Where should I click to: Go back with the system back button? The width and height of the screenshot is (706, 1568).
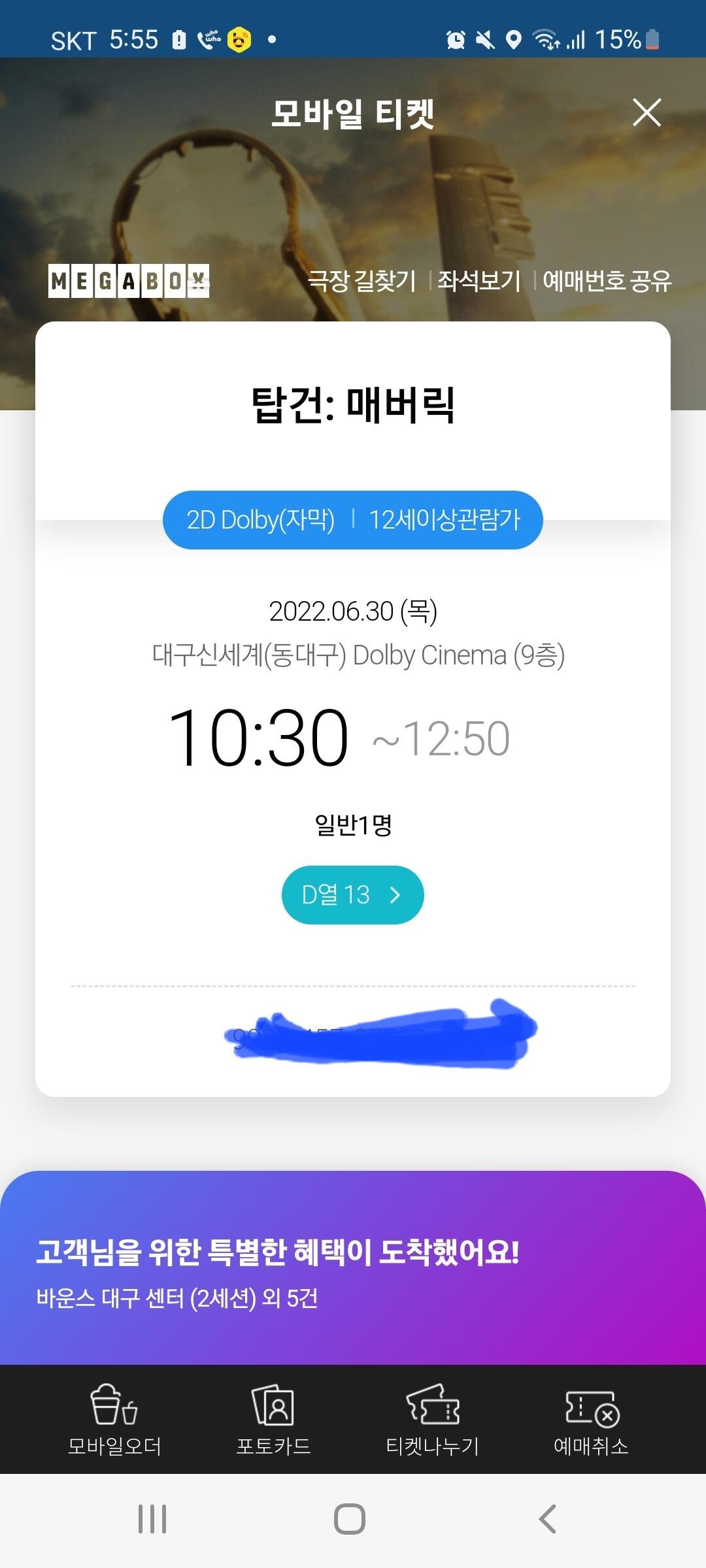click(x=548, y=1519)
